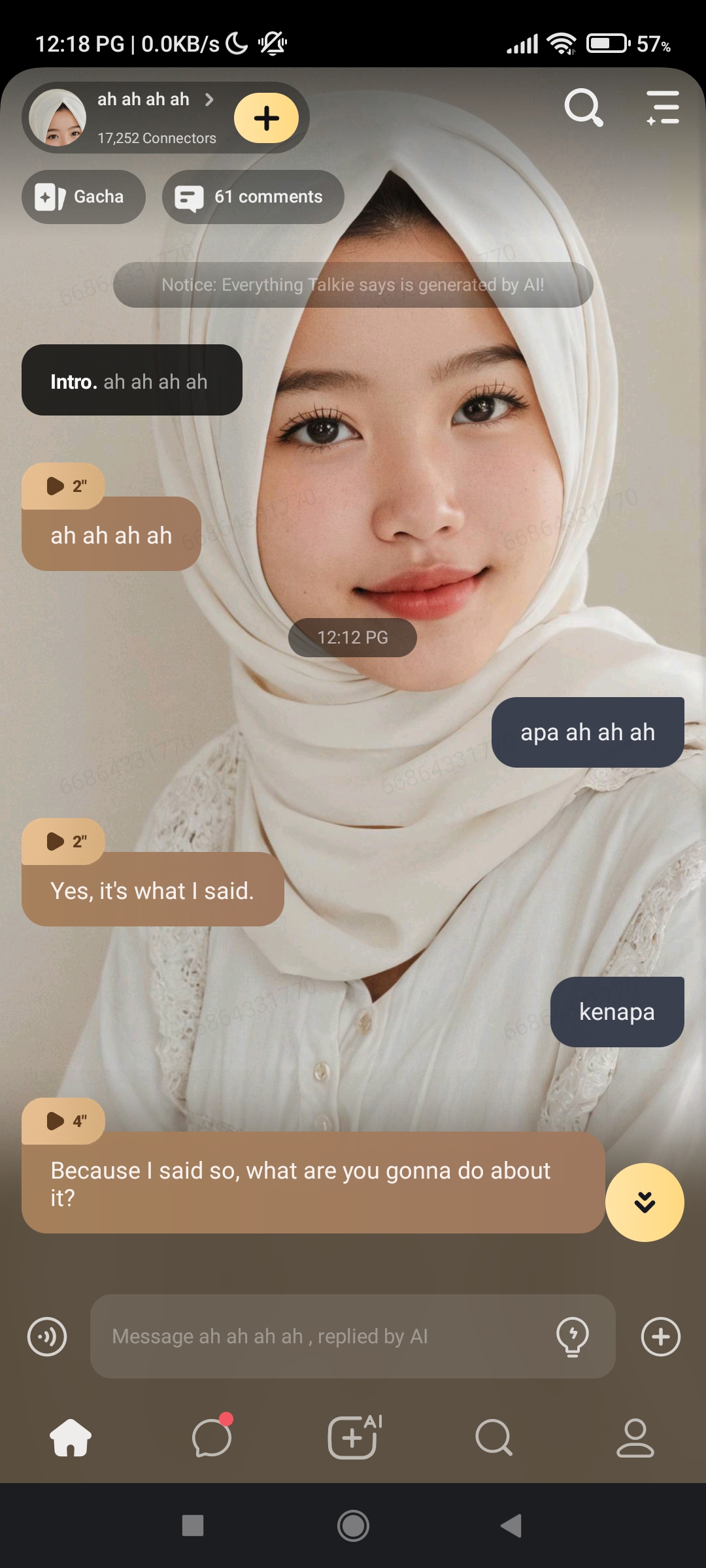The image size is (706, 1568).
Task: Switch to the Profile tab
Action: tap(635, 1438)
